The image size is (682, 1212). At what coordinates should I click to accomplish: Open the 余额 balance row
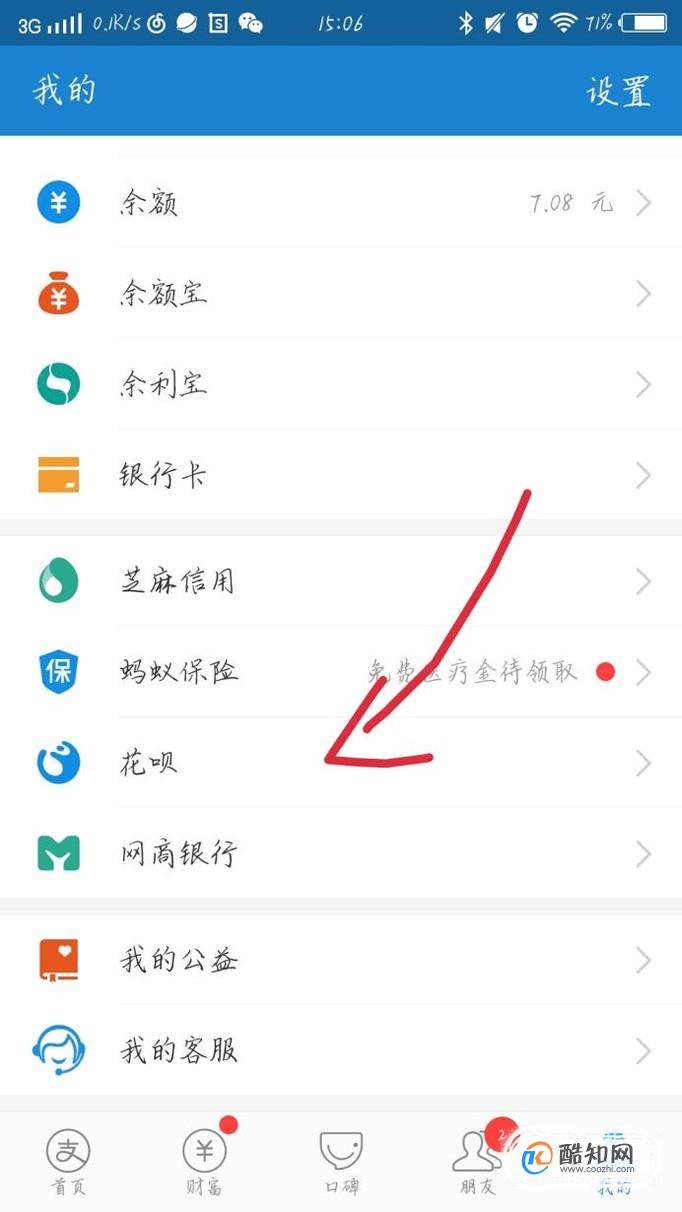click(x=341, y=203)
